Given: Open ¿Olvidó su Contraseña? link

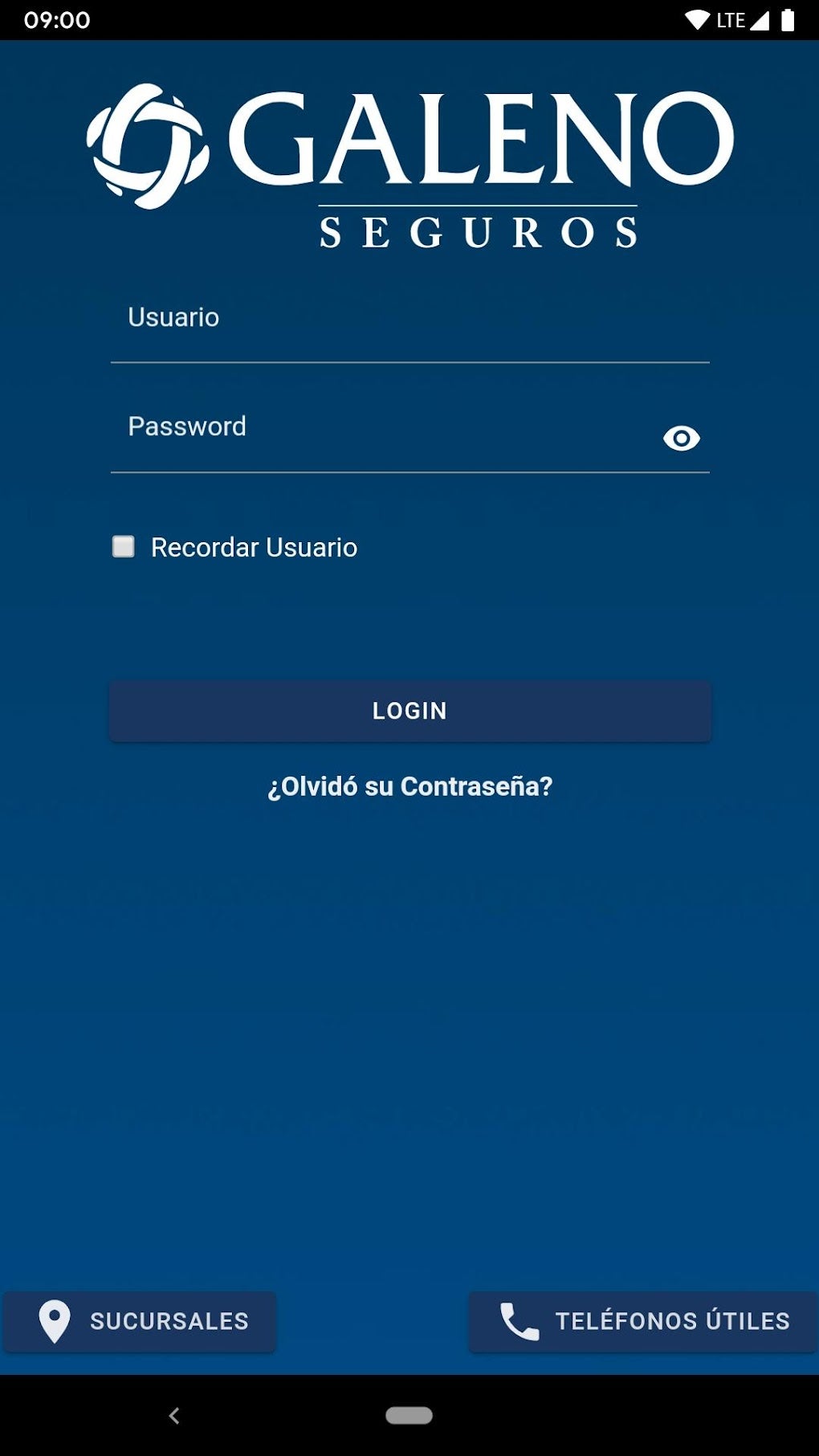Looking at the screenshot, I should [409, 787].
